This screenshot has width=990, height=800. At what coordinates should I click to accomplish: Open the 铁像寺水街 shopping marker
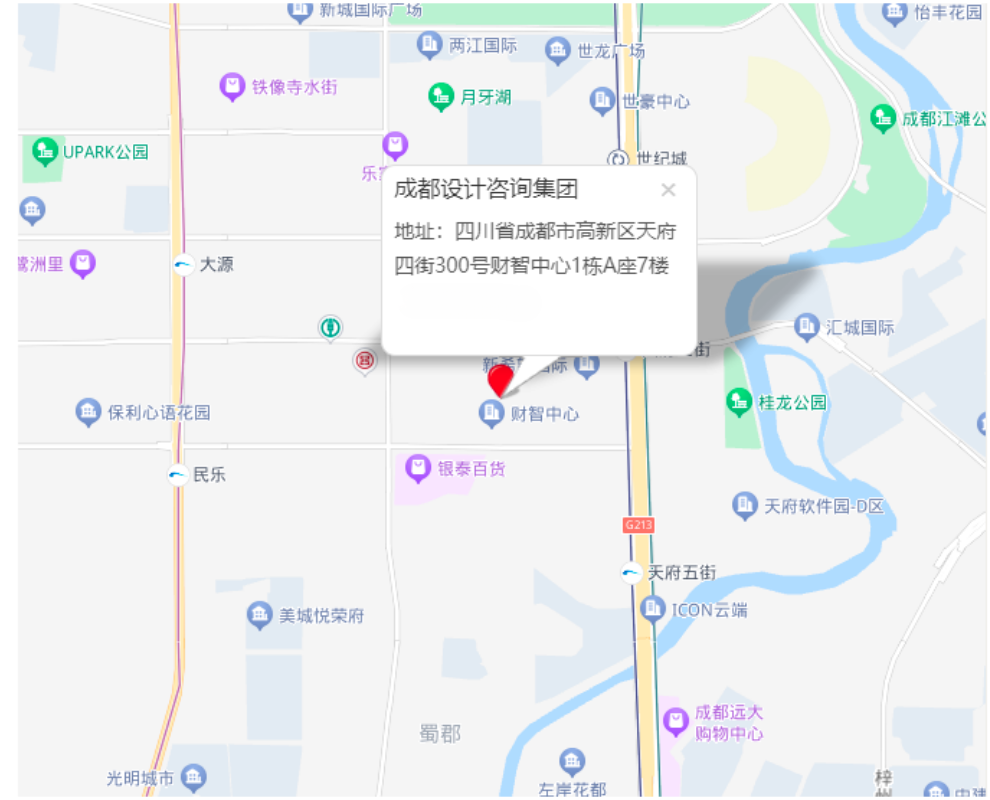[232, 87]
